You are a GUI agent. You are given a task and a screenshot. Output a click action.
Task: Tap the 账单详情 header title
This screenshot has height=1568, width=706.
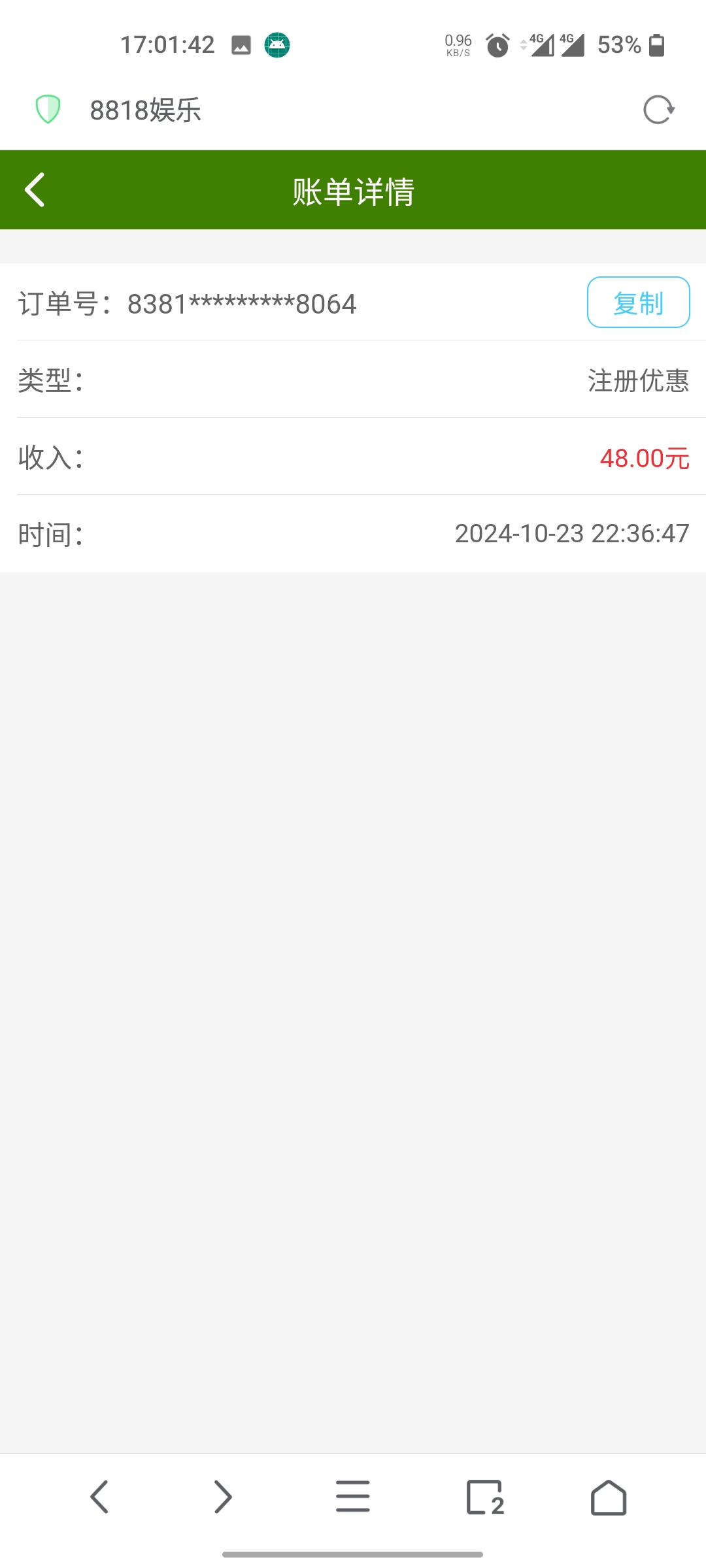tap(353, 189)
